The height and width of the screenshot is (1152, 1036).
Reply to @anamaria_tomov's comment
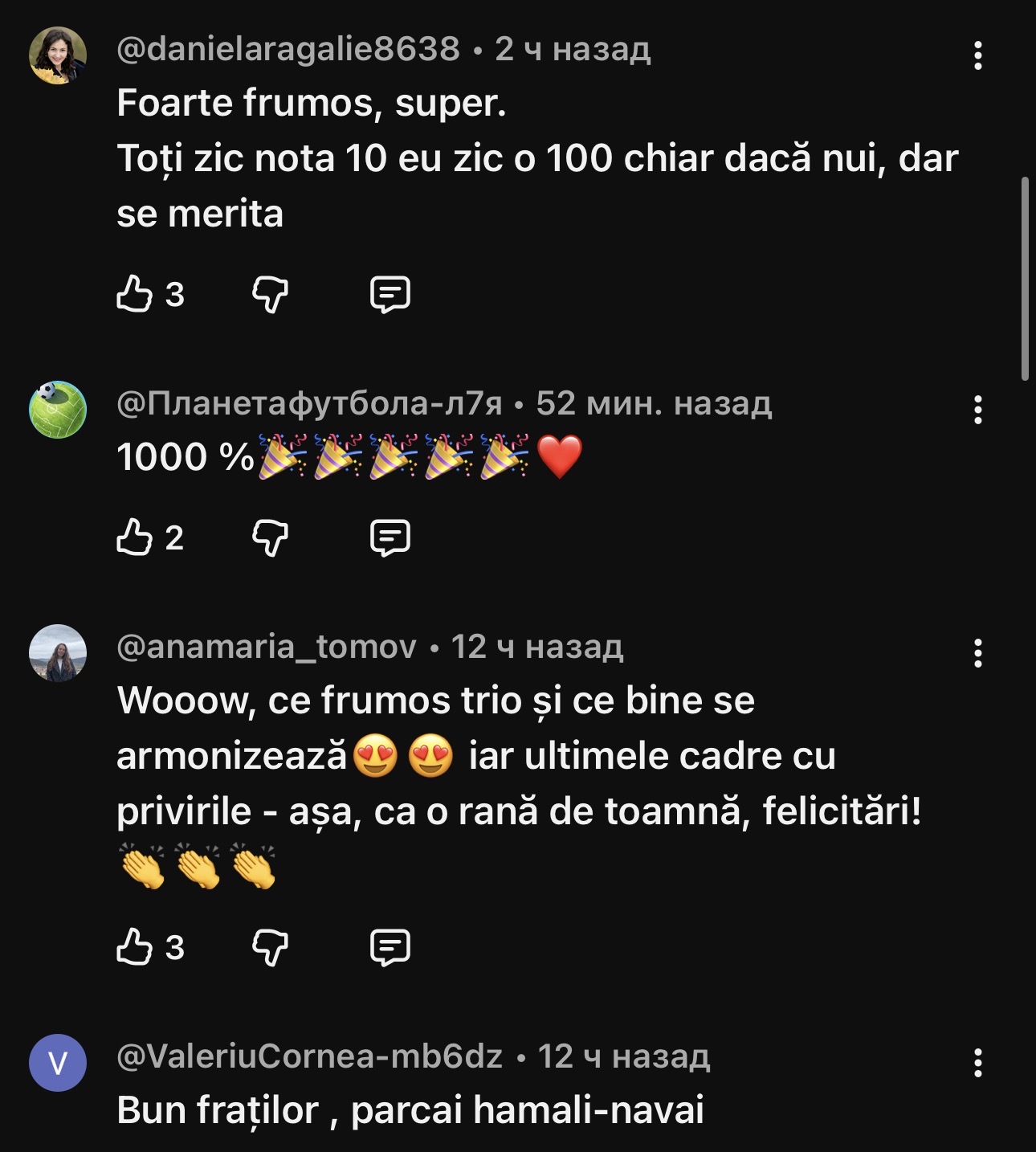(390, 947)
